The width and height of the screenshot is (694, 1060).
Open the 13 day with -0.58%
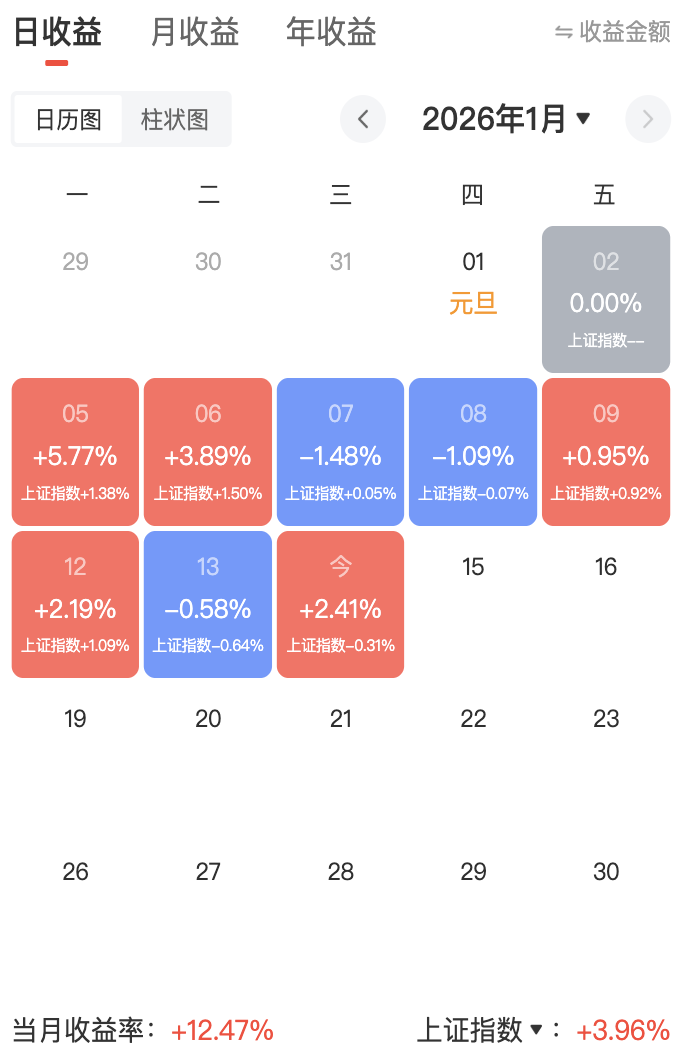[x=208, y=604]
